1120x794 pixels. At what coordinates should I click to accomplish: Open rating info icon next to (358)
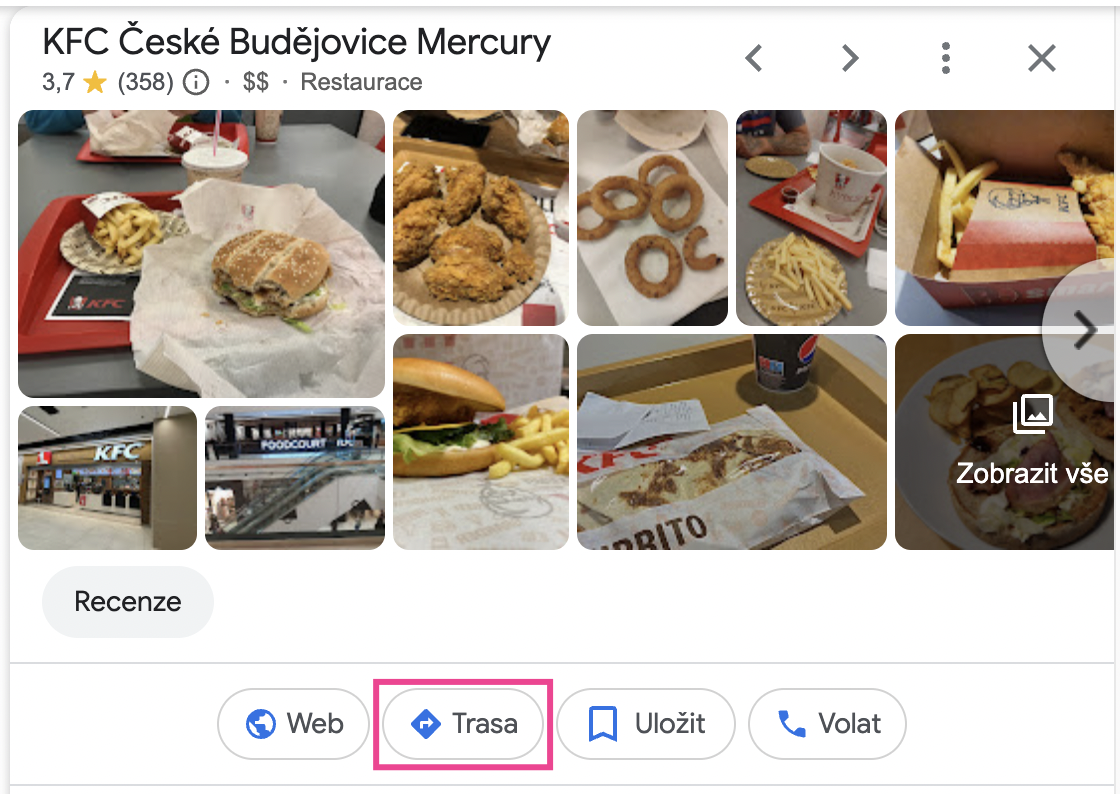198,82
